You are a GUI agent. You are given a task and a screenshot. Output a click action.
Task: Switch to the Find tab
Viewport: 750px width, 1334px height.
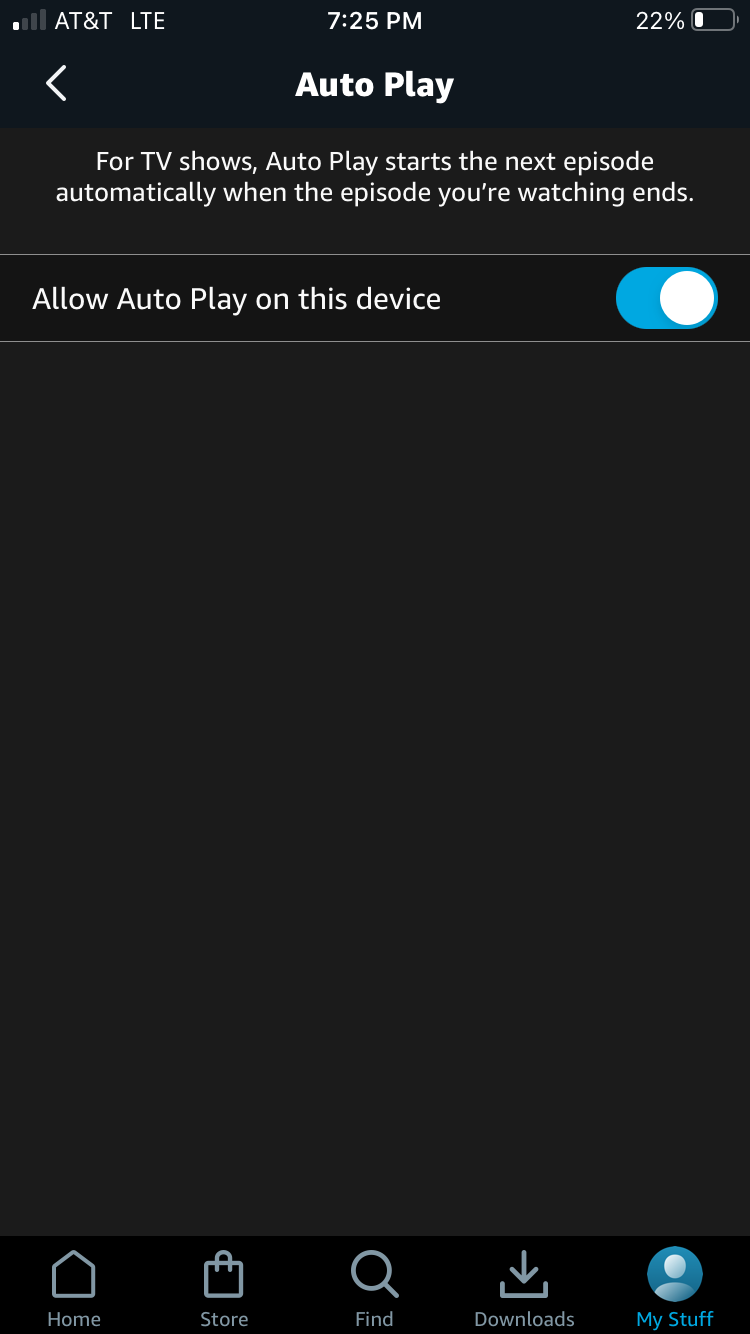(374, 1288)
